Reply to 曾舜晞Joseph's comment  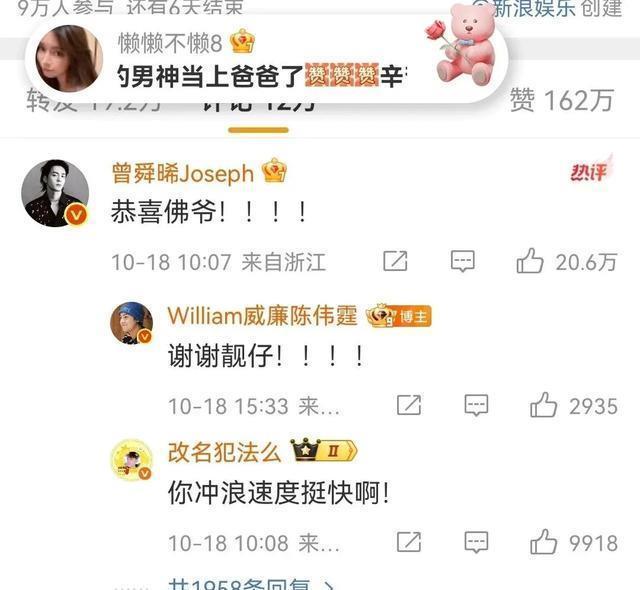click(462, 262)
